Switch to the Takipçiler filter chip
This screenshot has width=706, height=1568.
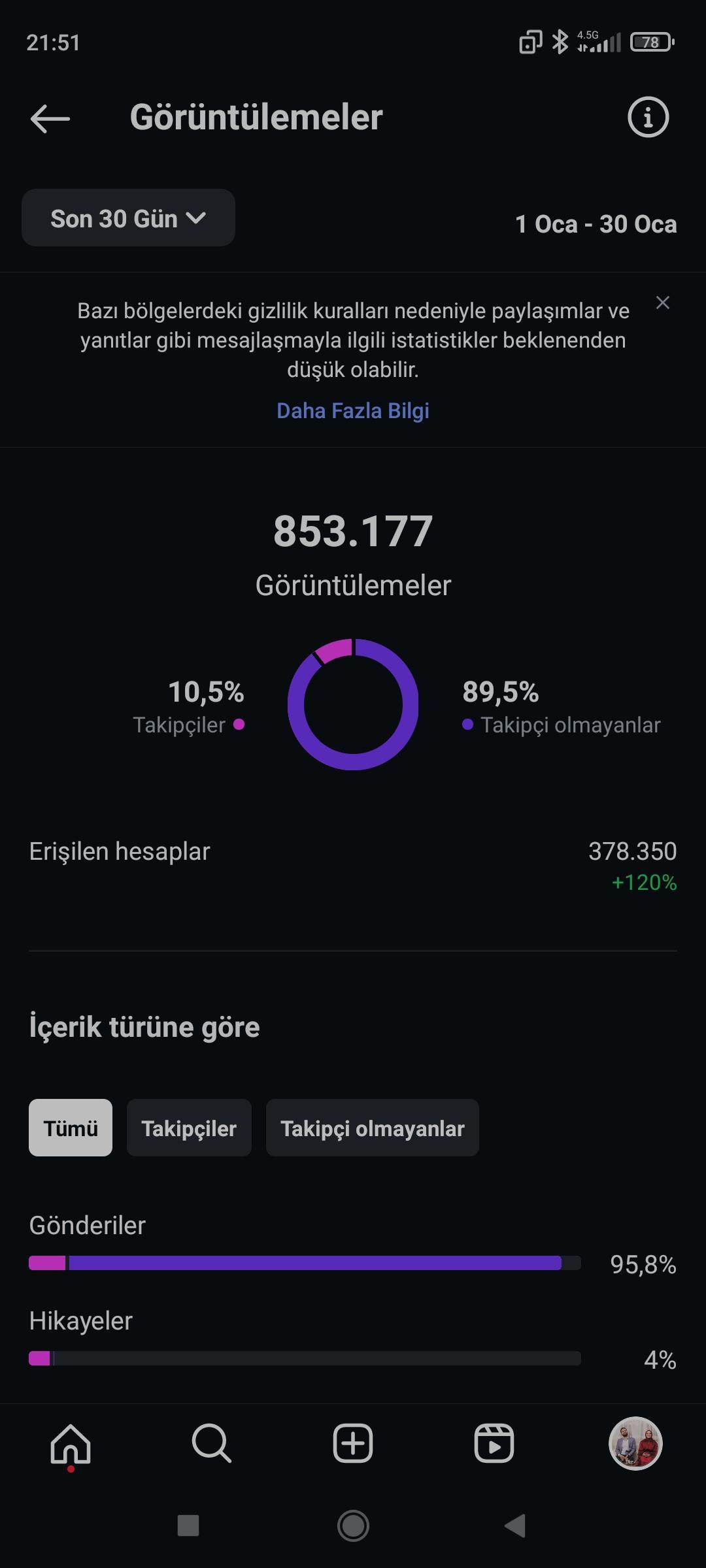189,1128
